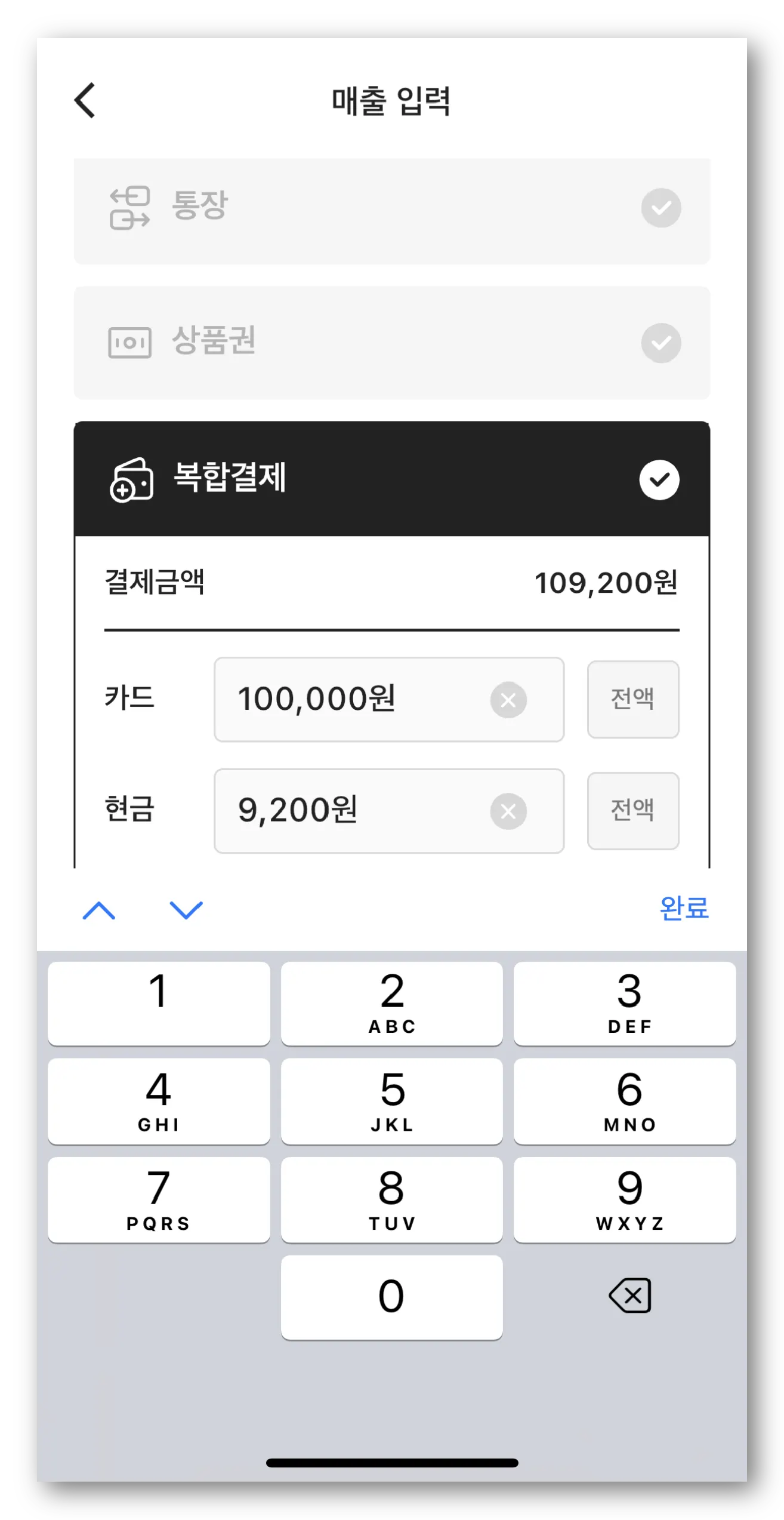784x1520 pixels.
Task: Tap 완료 to close the keypad
Action: 684,909
